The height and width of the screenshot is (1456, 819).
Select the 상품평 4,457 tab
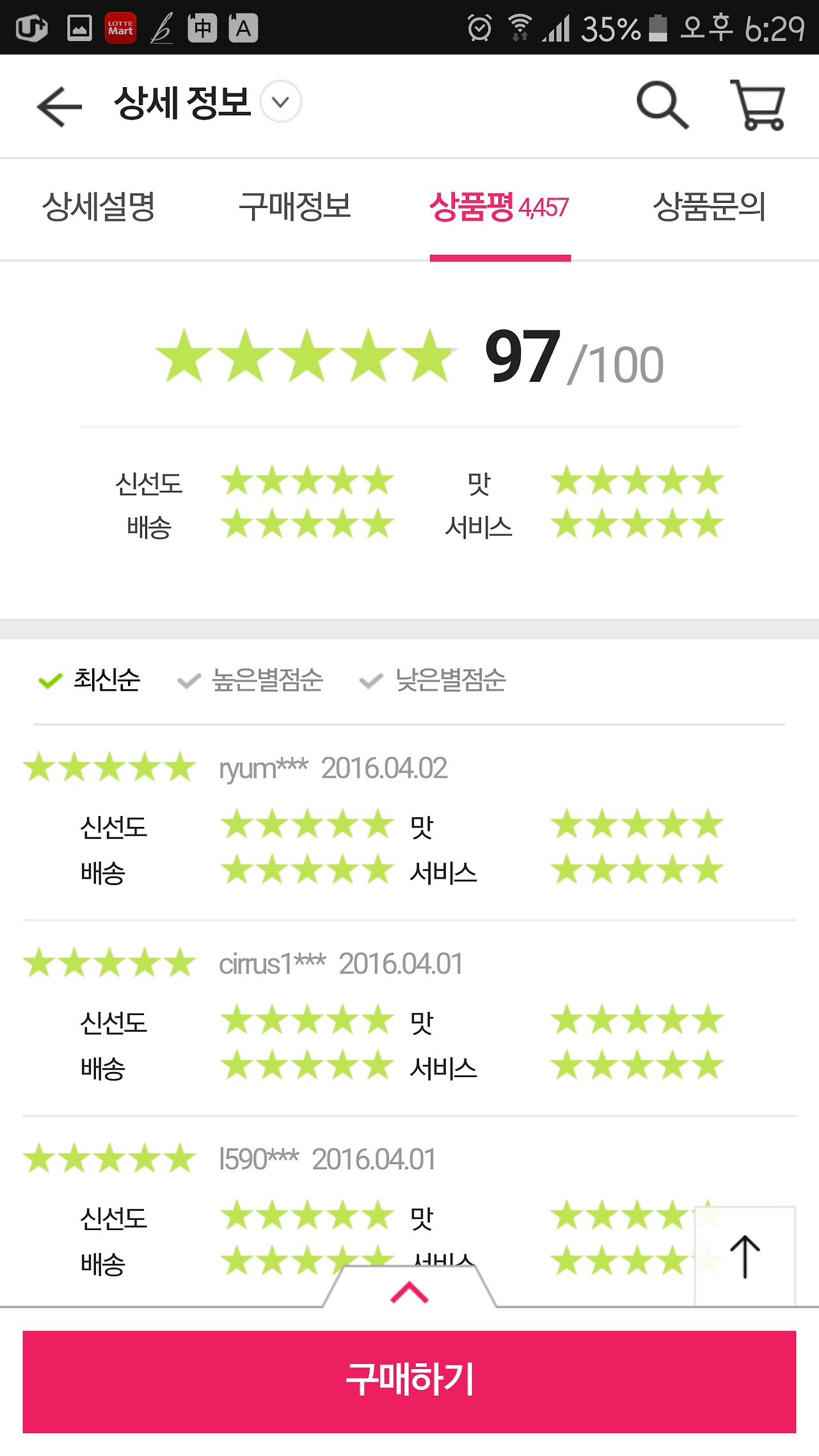point(499,207)
